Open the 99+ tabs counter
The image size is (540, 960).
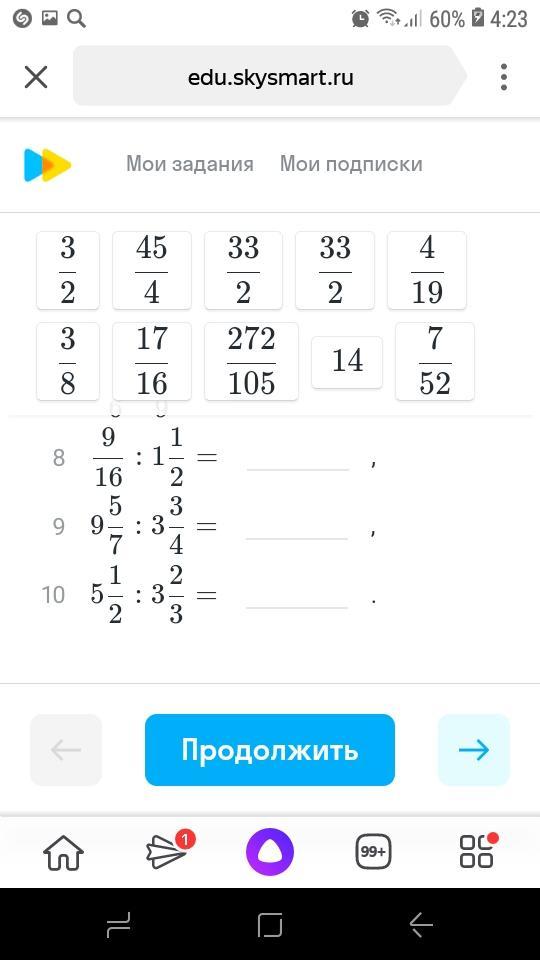[x=373, y=852]
